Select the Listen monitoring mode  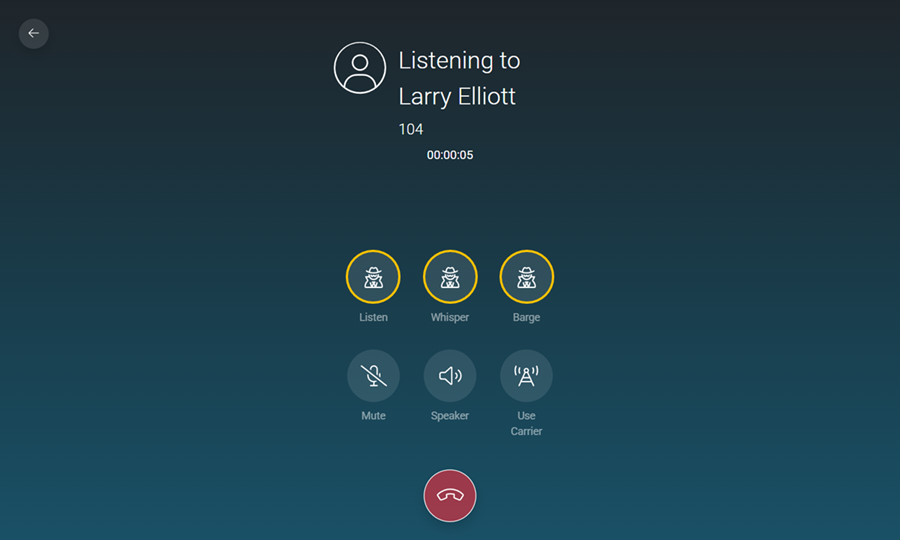[373, 277]
